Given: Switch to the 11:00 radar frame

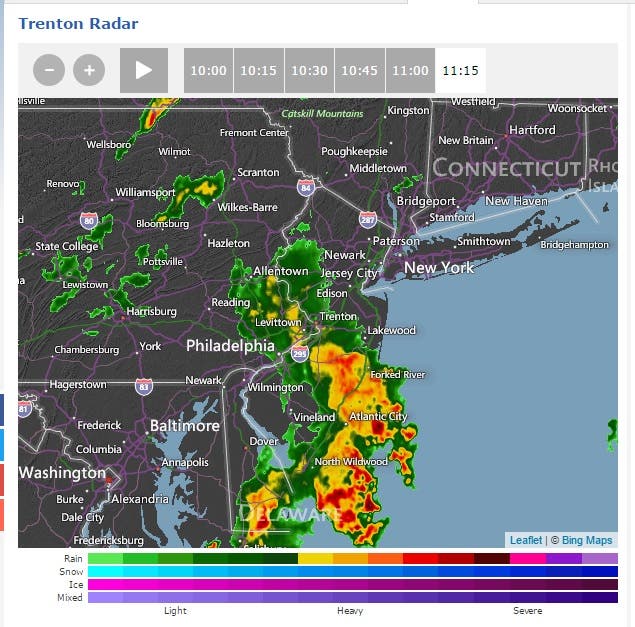Looking at the screenshot, I should click(410, 71).
